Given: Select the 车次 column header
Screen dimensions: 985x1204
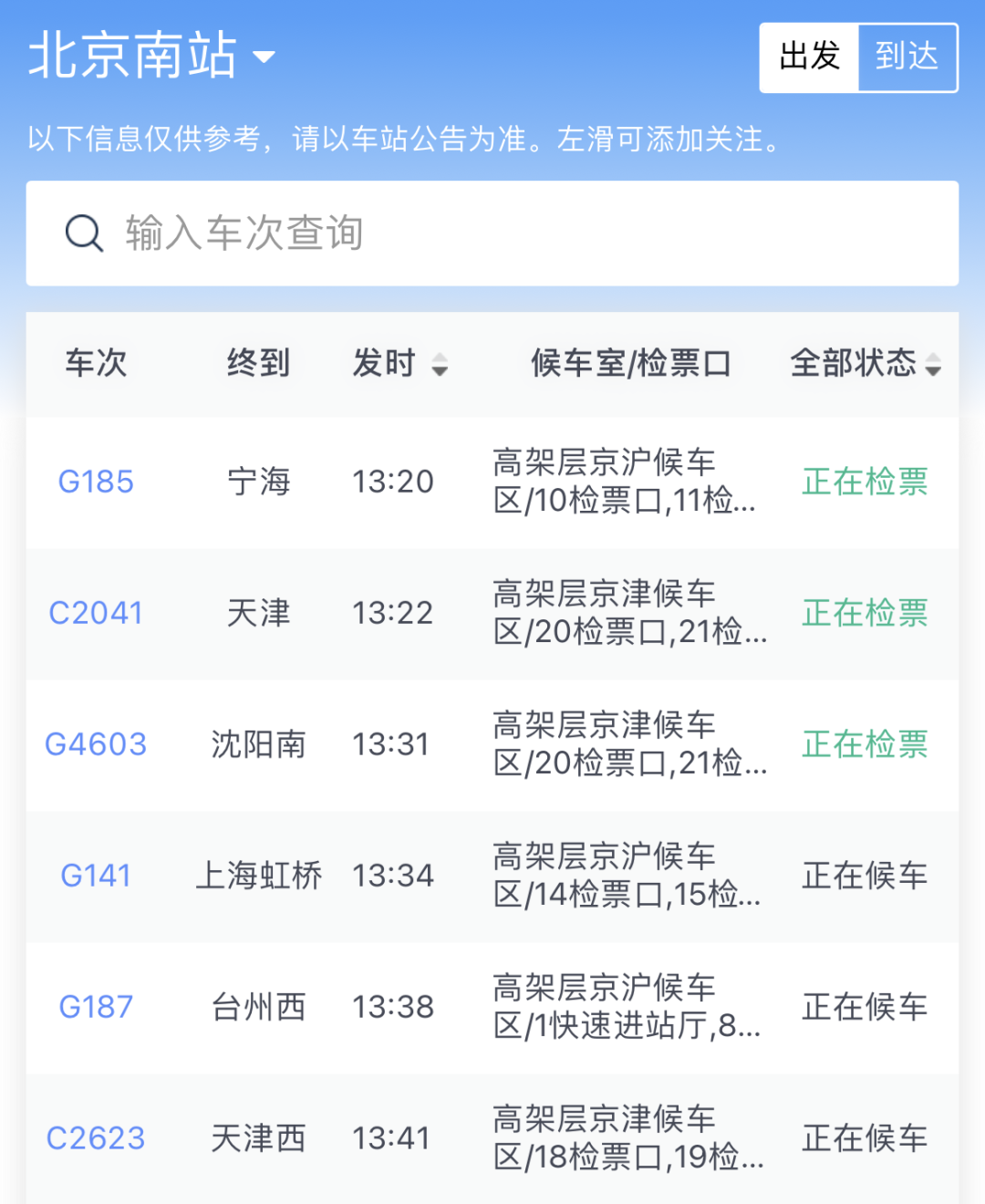Looking at the screenshot, I should point(95,363).
